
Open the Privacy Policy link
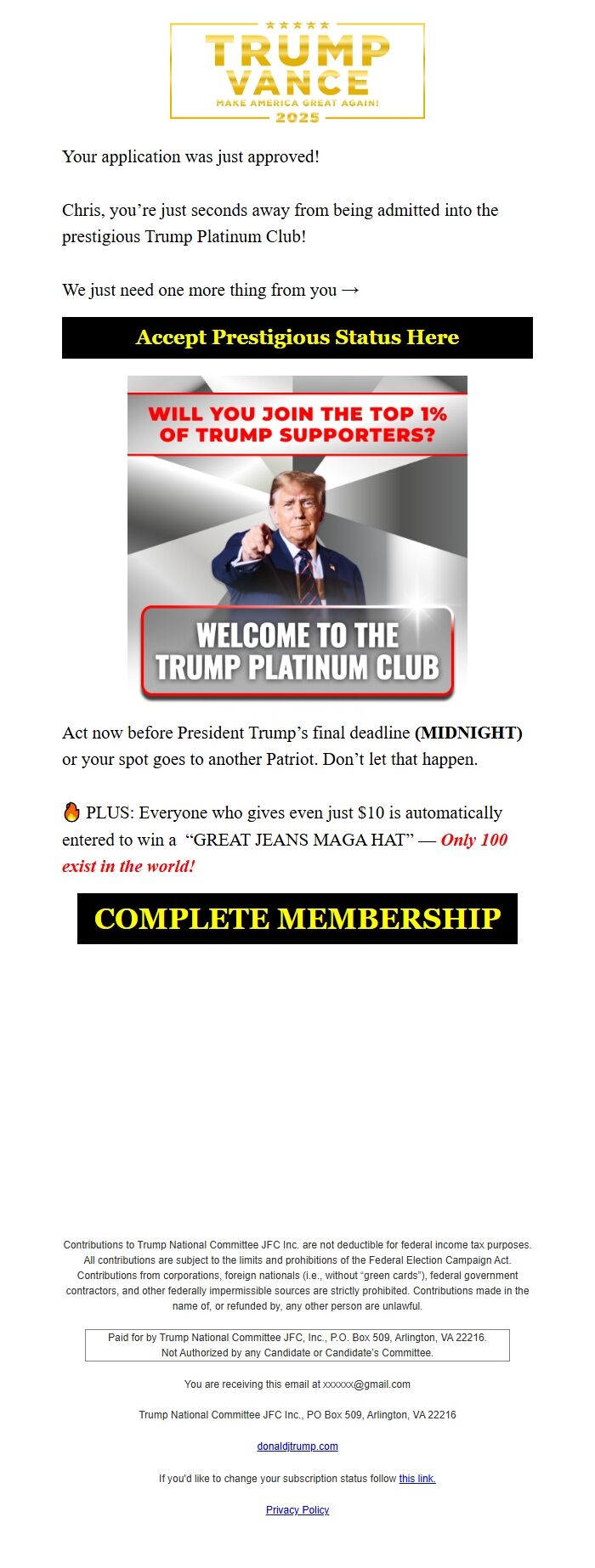pyautogui.click(x=297, y=1510)
